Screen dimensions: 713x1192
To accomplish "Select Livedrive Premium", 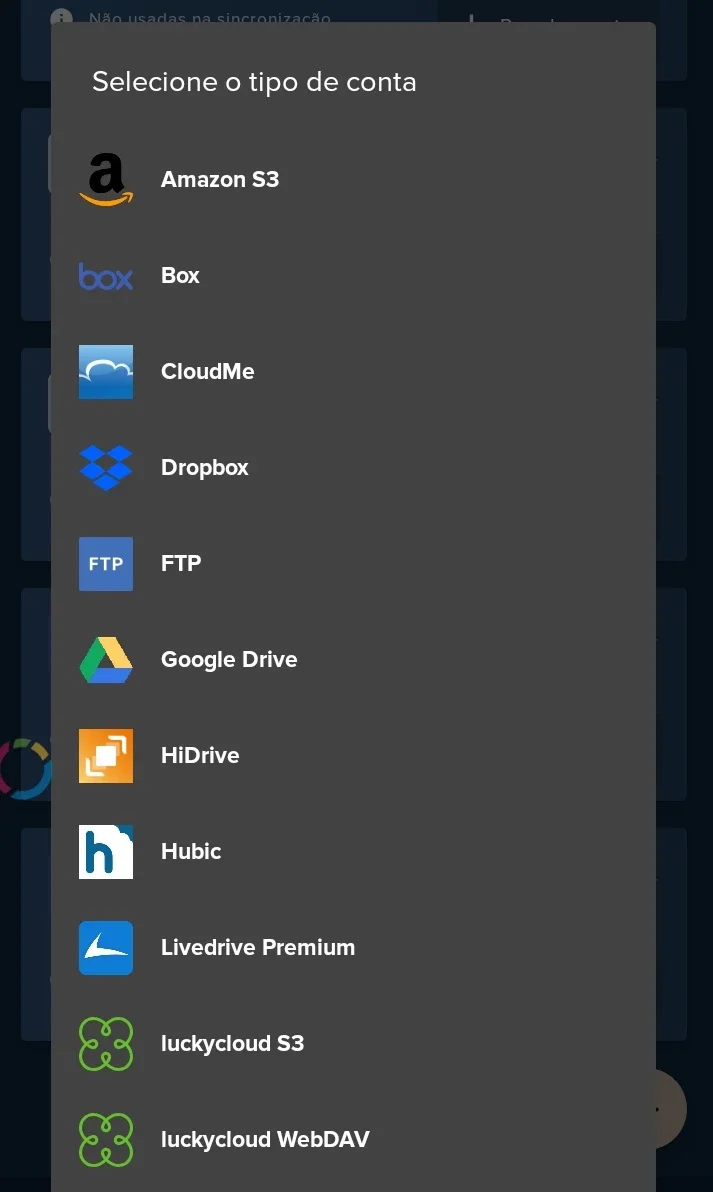I will (353, 948).
